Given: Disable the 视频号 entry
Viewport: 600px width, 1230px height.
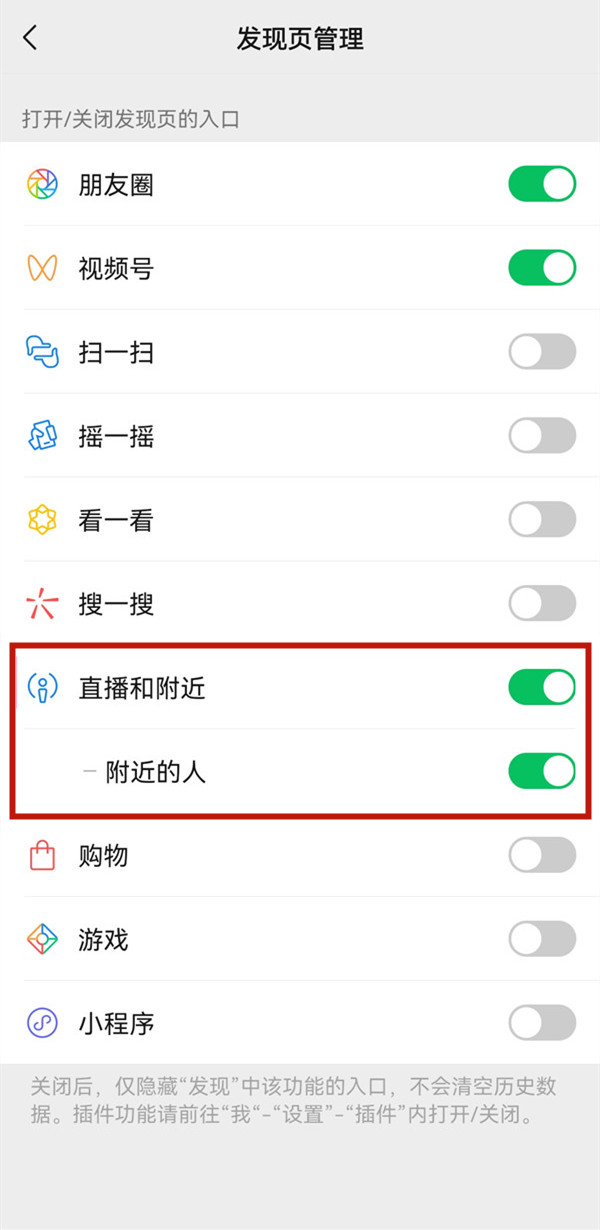Looking at the screenshot, I should tap(542, 269).
